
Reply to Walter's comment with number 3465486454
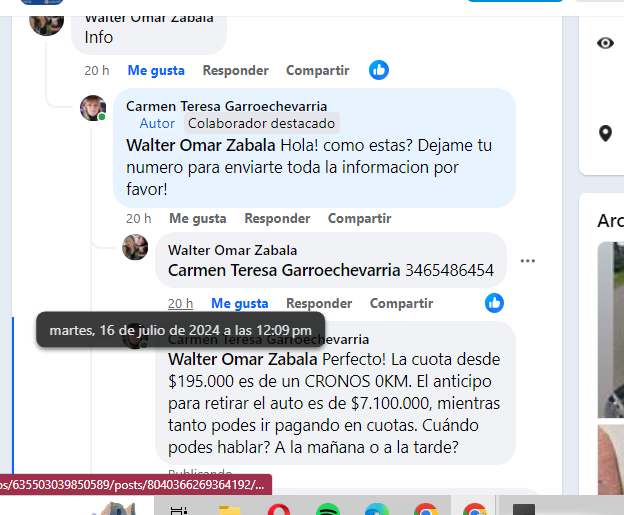pyautogui.click(x=319, y=303)
